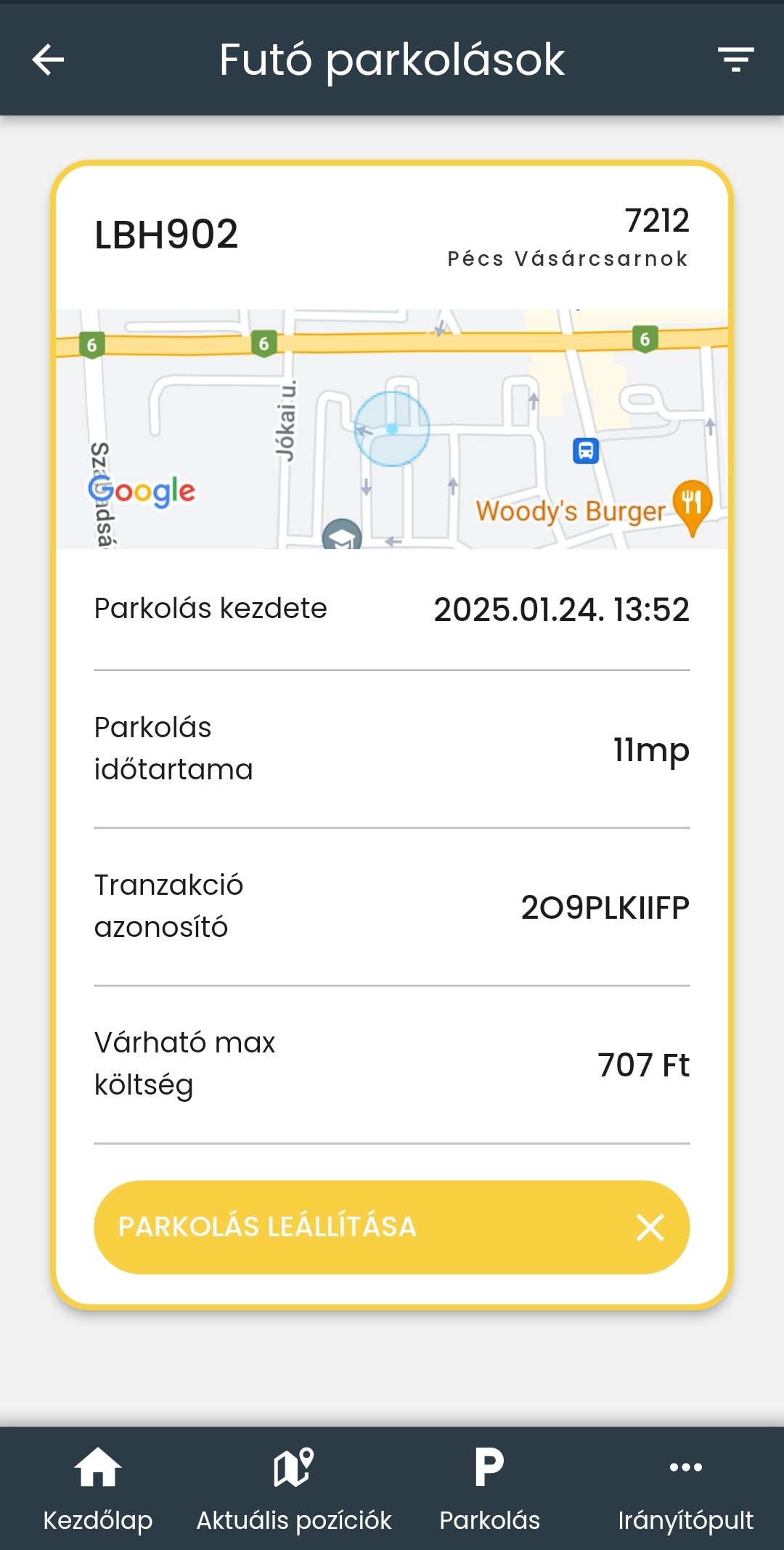Go back using the top arrow
This screenshot has height=1550, width=784.
49,60
